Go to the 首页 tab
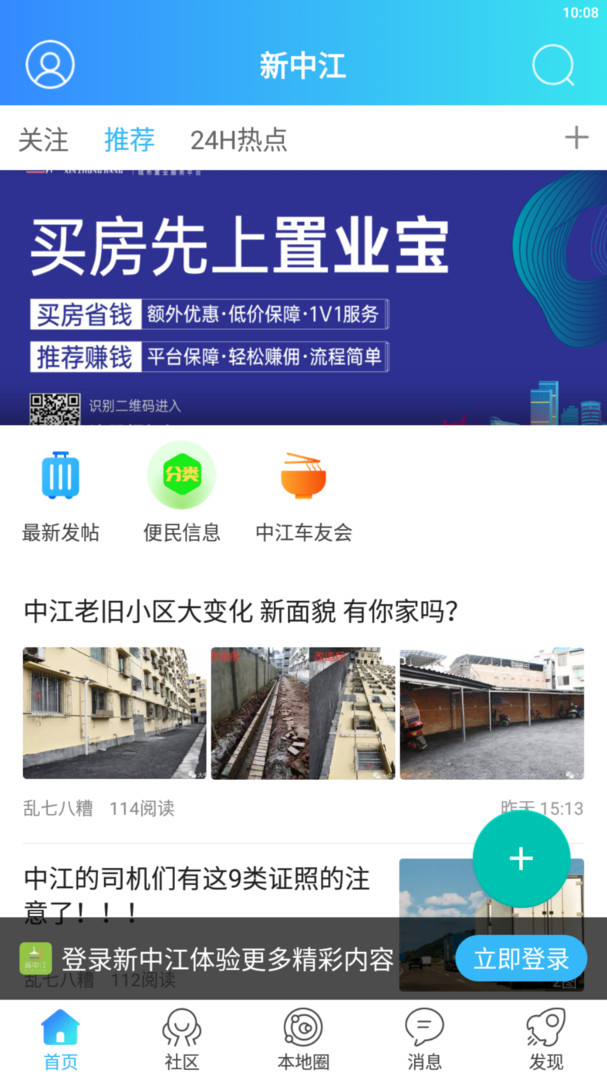The height and width of the screenshot is (1080, 607). tap(60, 1039)
